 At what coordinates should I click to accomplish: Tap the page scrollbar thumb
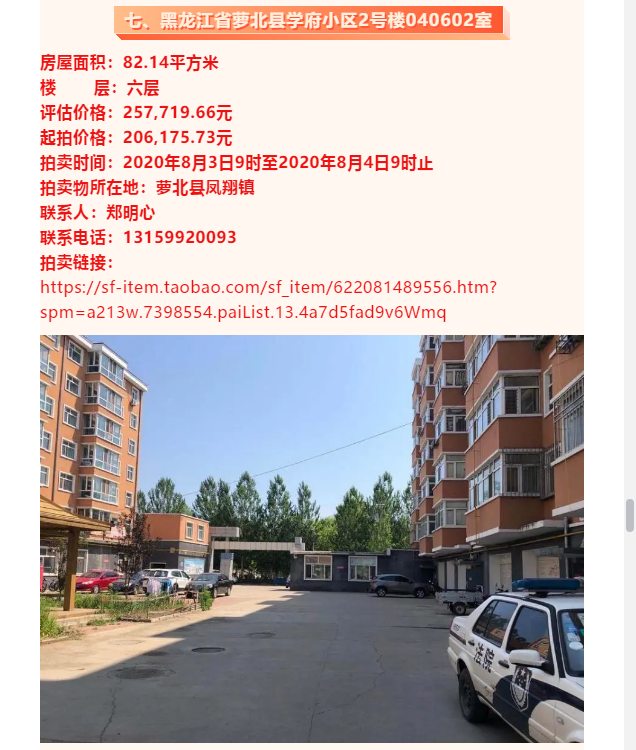point(629,516)
